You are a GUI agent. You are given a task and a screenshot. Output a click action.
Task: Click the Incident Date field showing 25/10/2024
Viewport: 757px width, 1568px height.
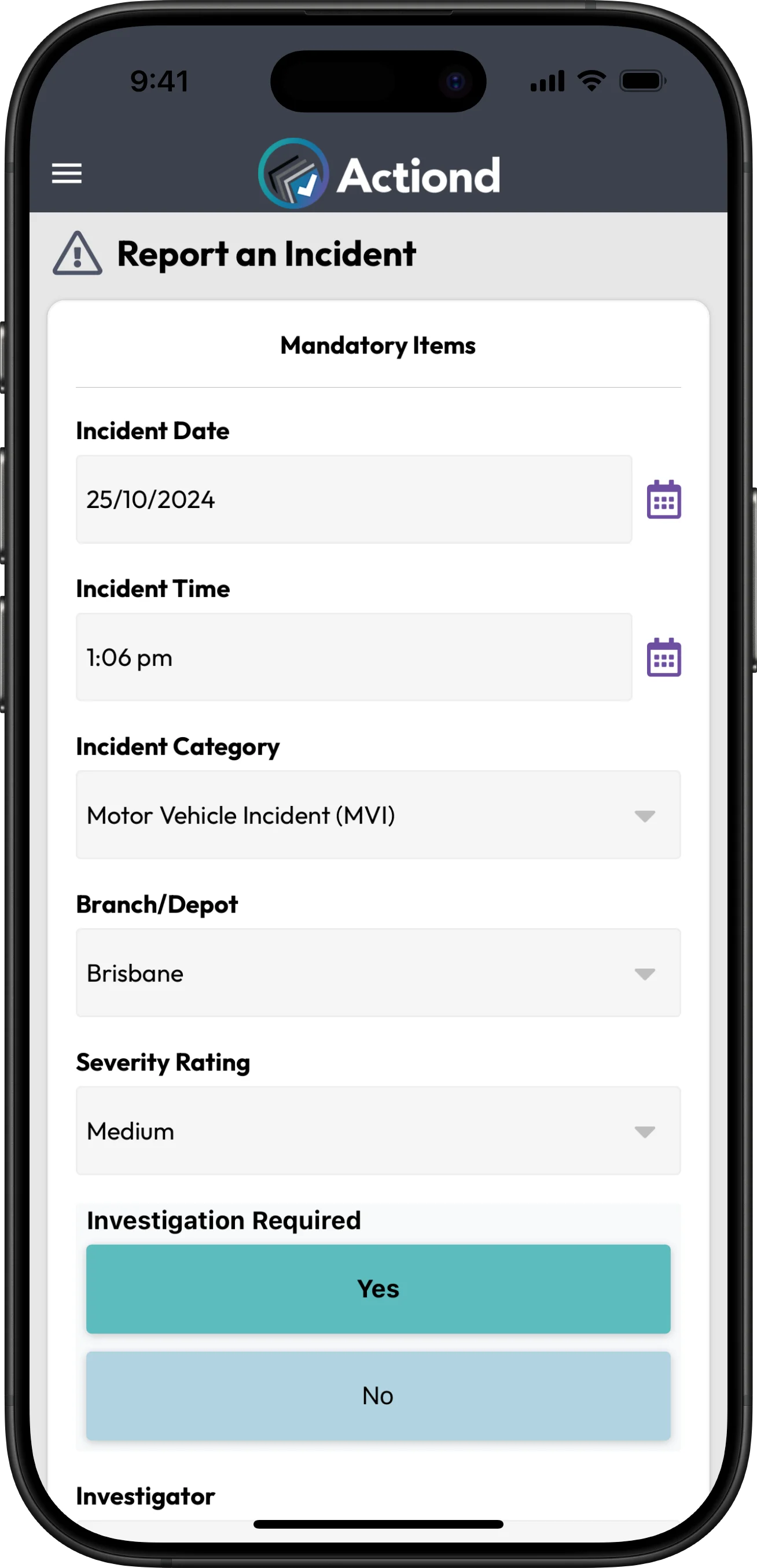(353, 499)
